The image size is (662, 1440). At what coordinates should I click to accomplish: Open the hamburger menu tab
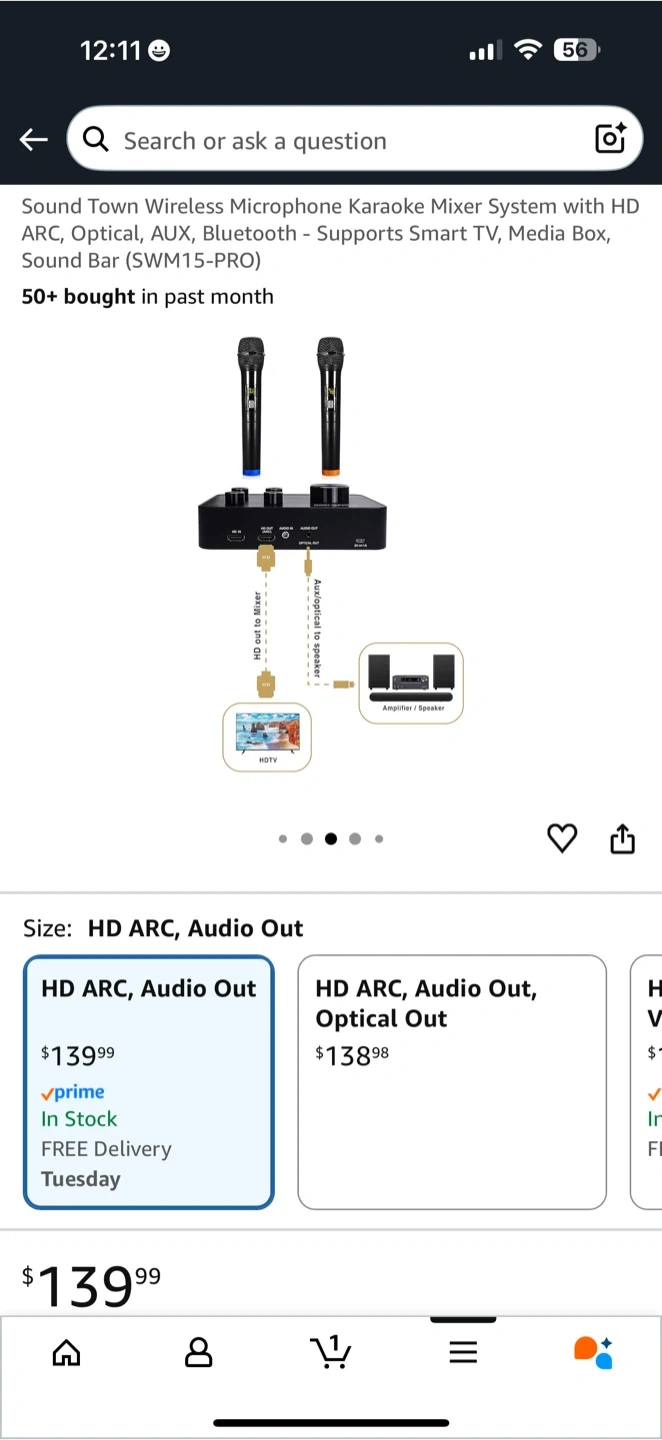click(462, 1353)
